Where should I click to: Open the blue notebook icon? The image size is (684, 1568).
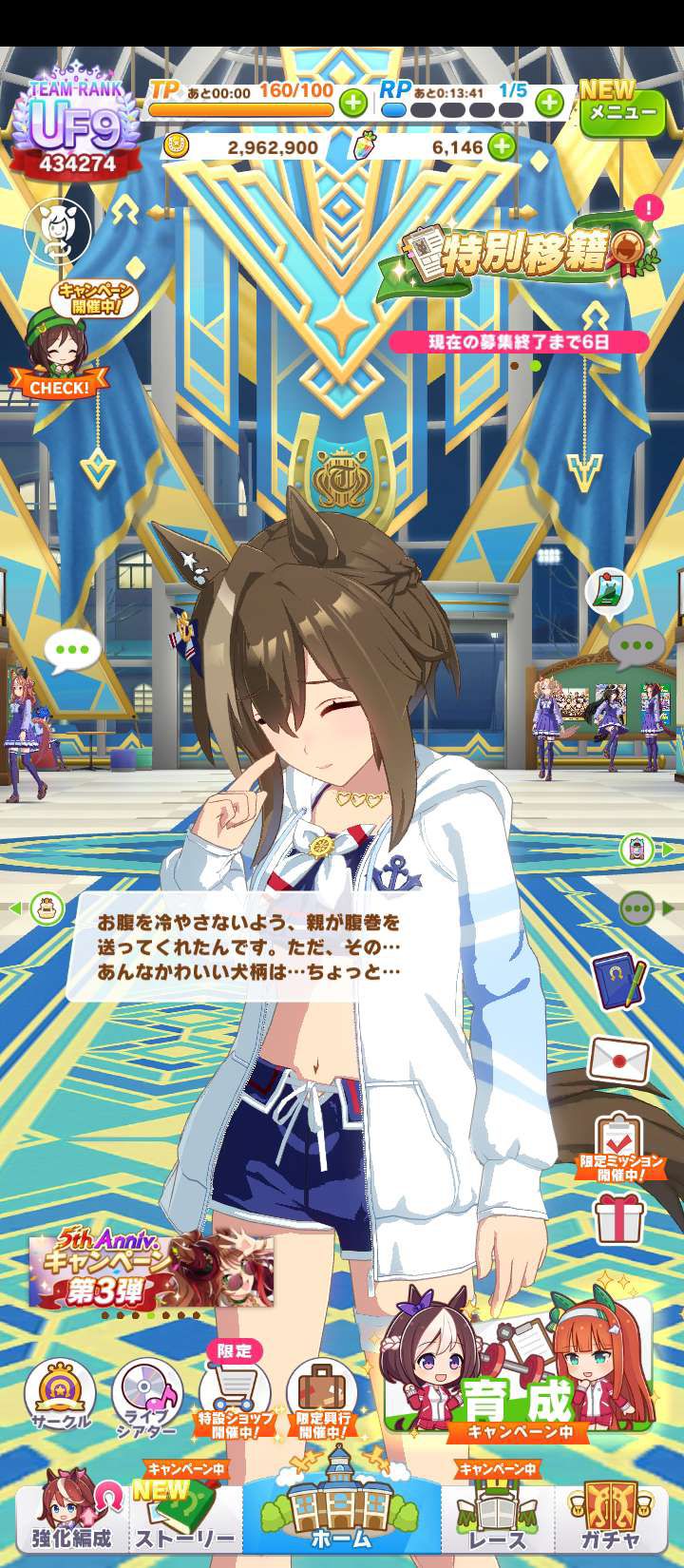618,980
